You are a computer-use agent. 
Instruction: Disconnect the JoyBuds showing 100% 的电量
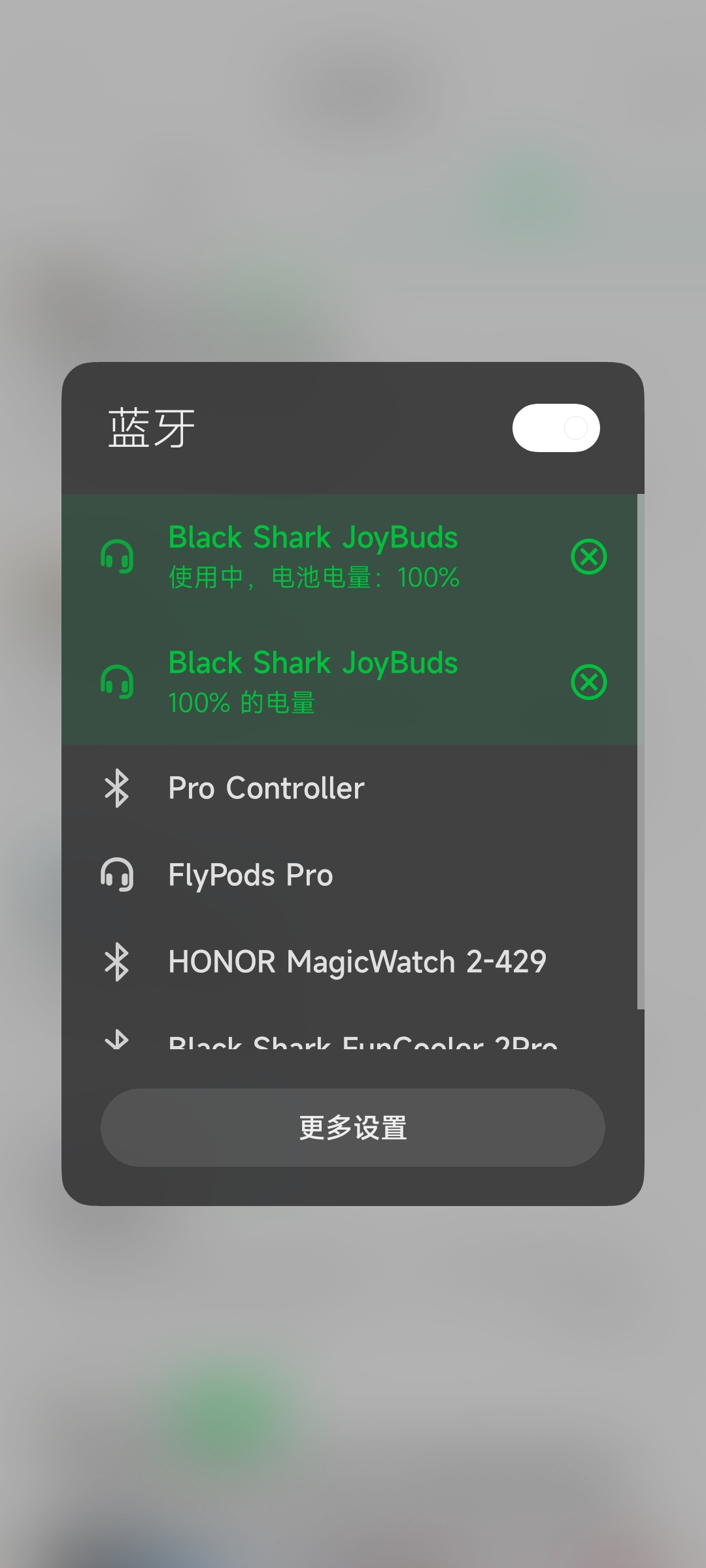point(588,682)
